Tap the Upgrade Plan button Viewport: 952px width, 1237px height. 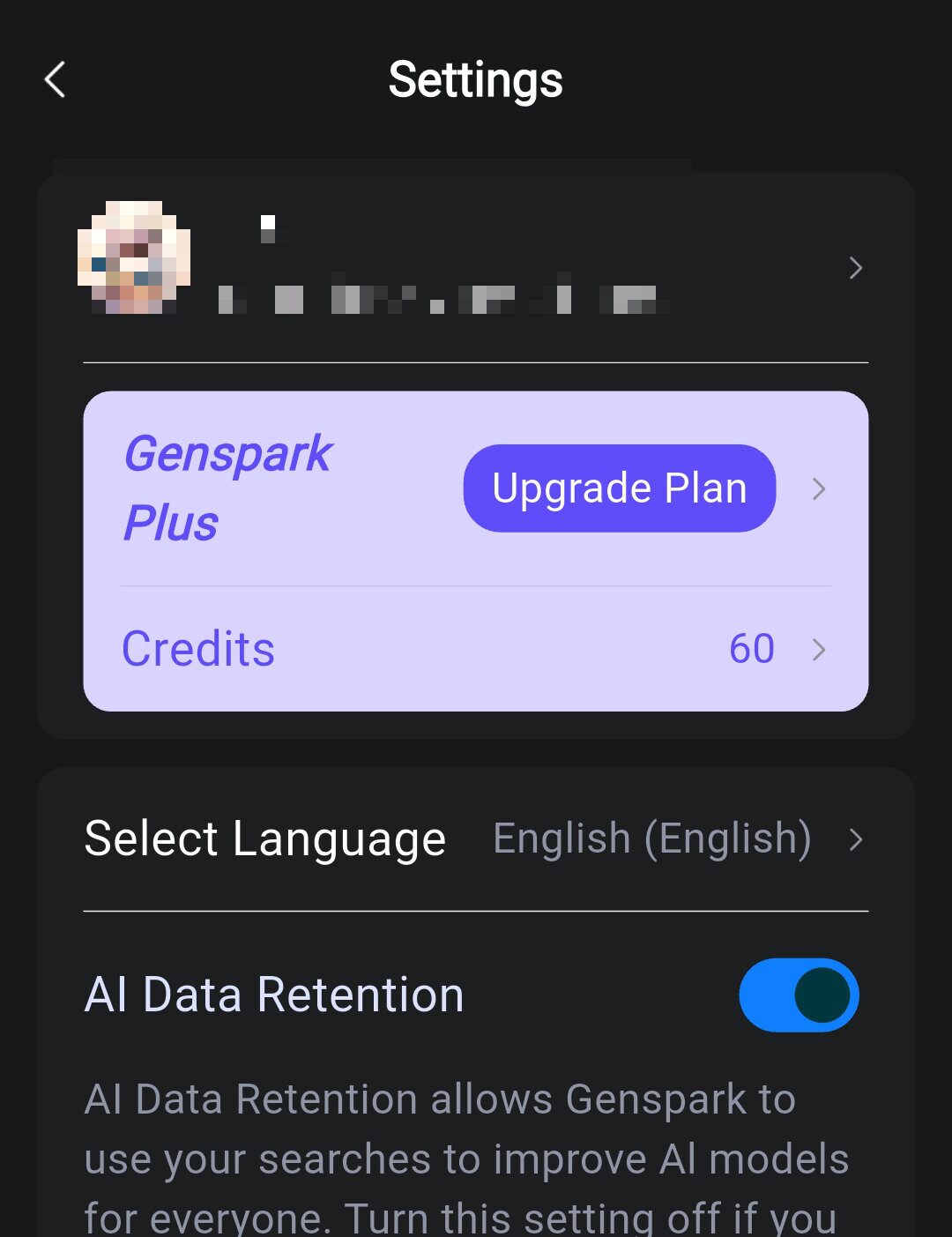coord(619,488)
